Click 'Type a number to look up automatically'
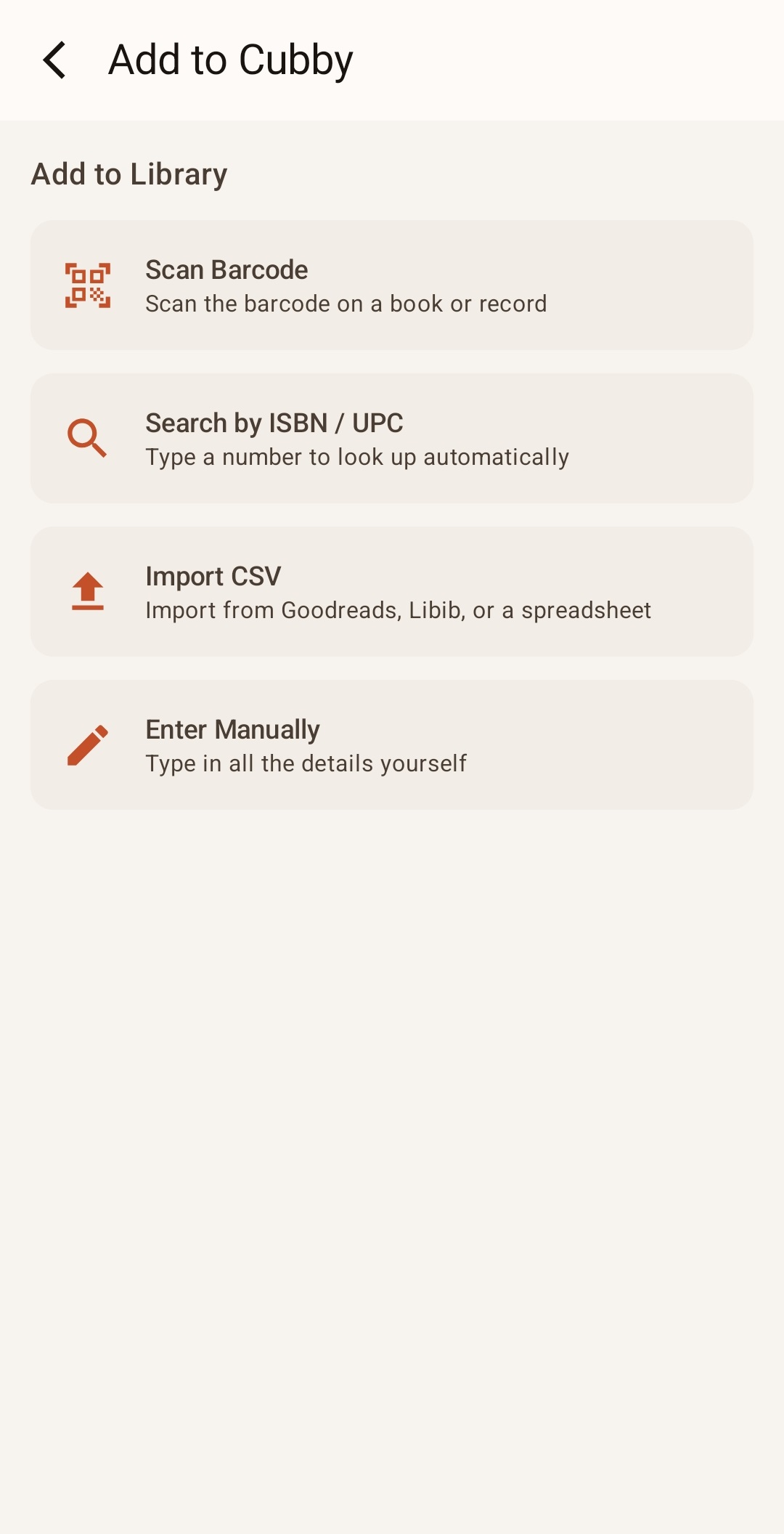The height and width of the screenshot is (1534, 784). pyautogui.click(x=357, y=457)
